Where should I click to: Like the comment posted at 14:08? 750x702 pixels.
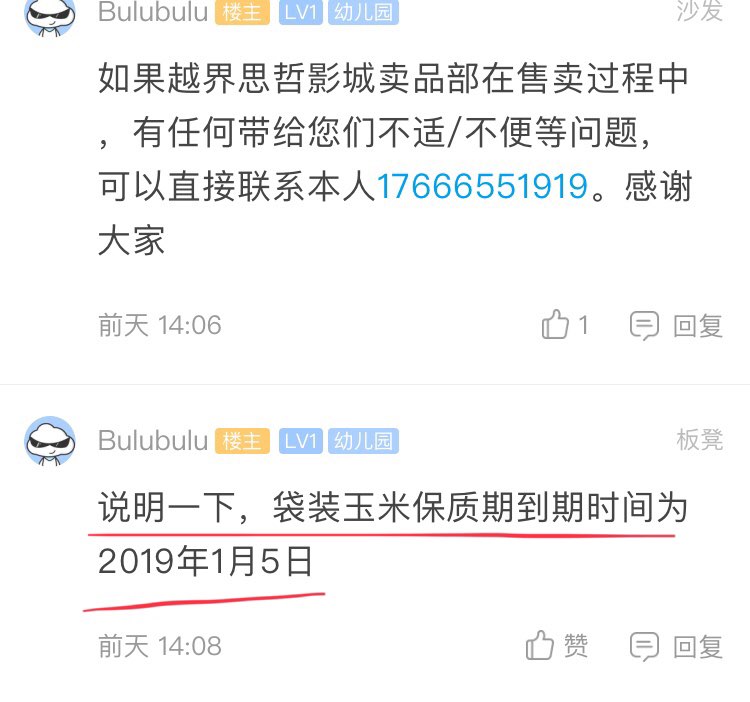click(557, 646)
